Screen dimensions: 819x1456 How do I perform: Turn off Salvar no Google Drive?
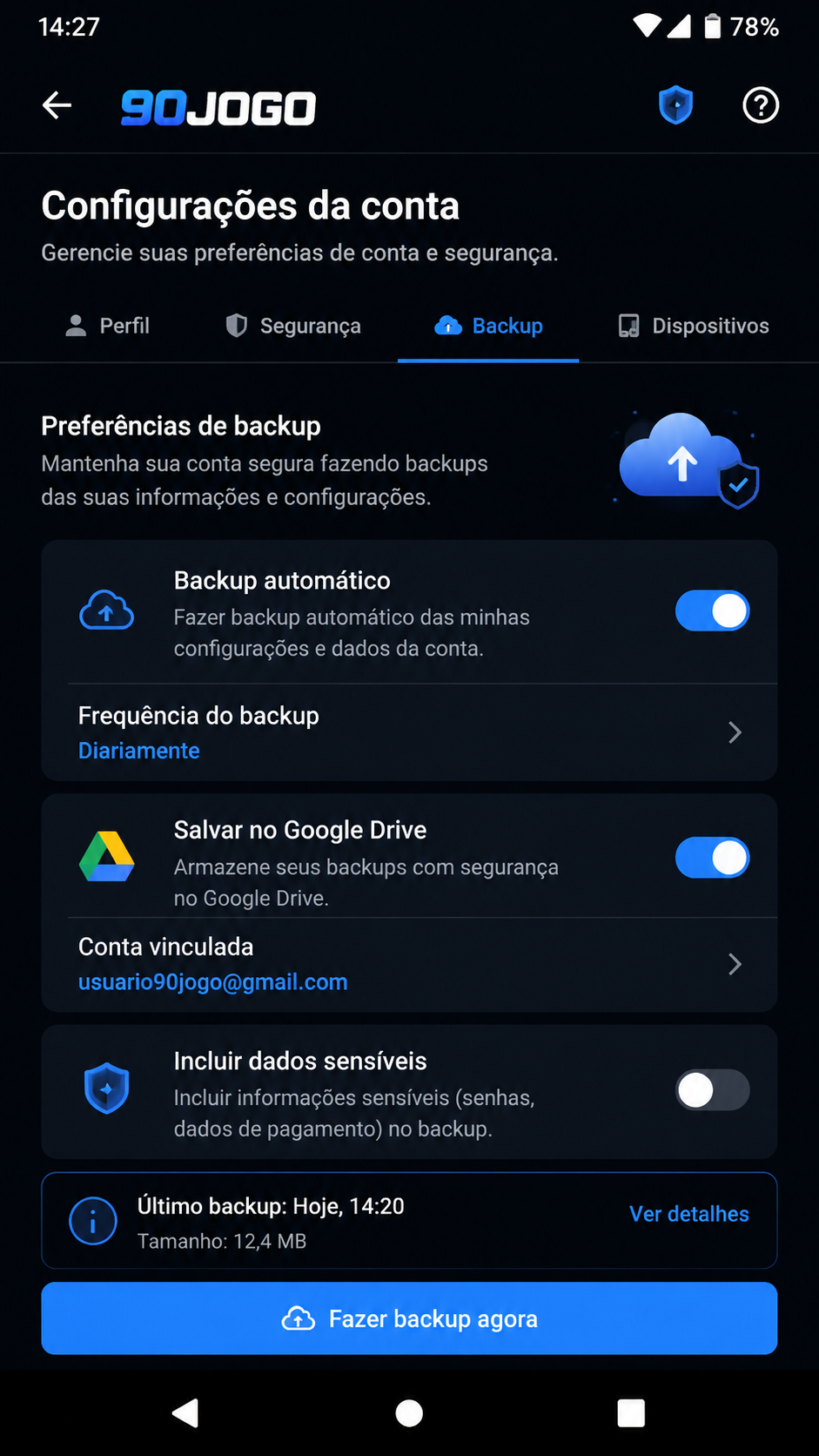[x=712, y=858]
